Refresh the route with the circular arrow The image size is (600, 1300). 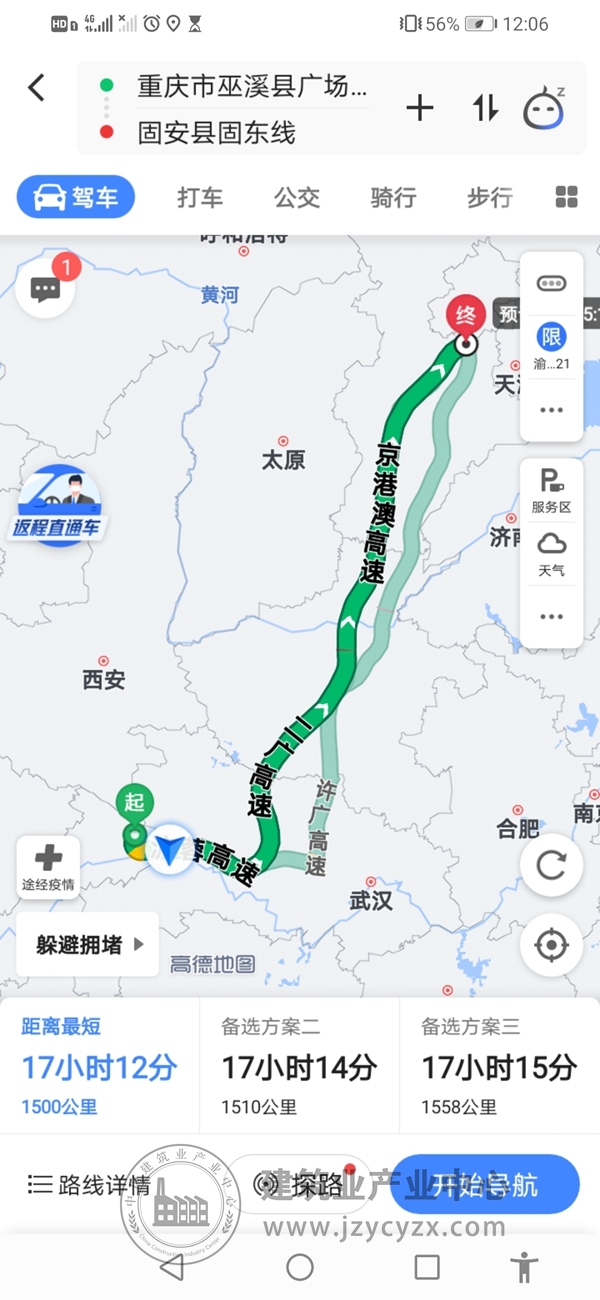552,865
